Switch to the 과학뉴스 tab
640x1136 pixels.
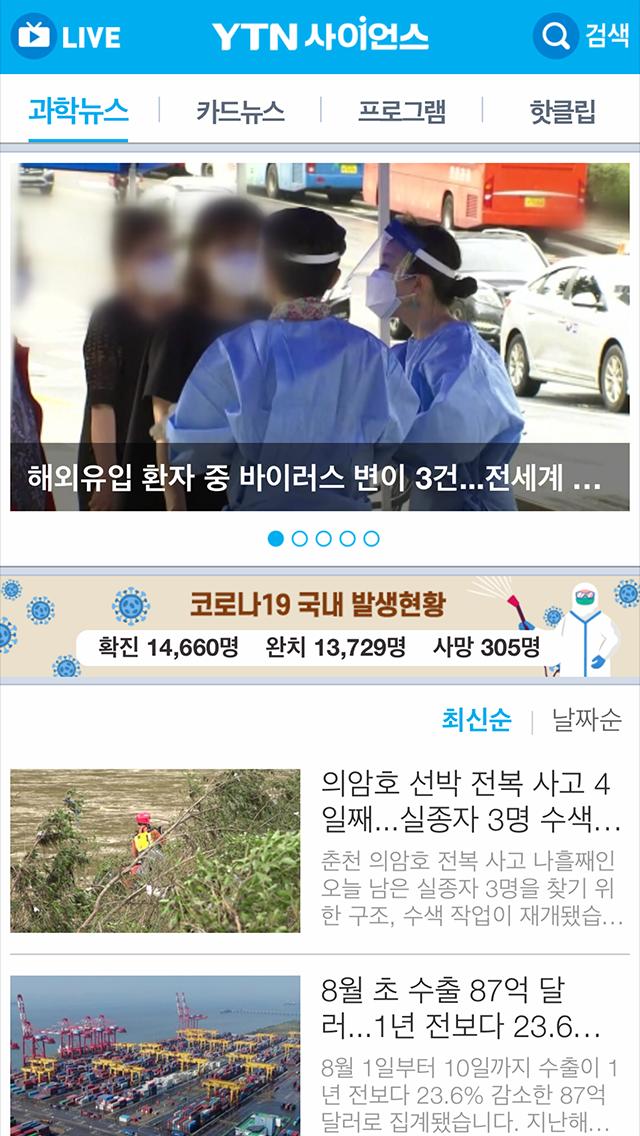coord(78,111)
